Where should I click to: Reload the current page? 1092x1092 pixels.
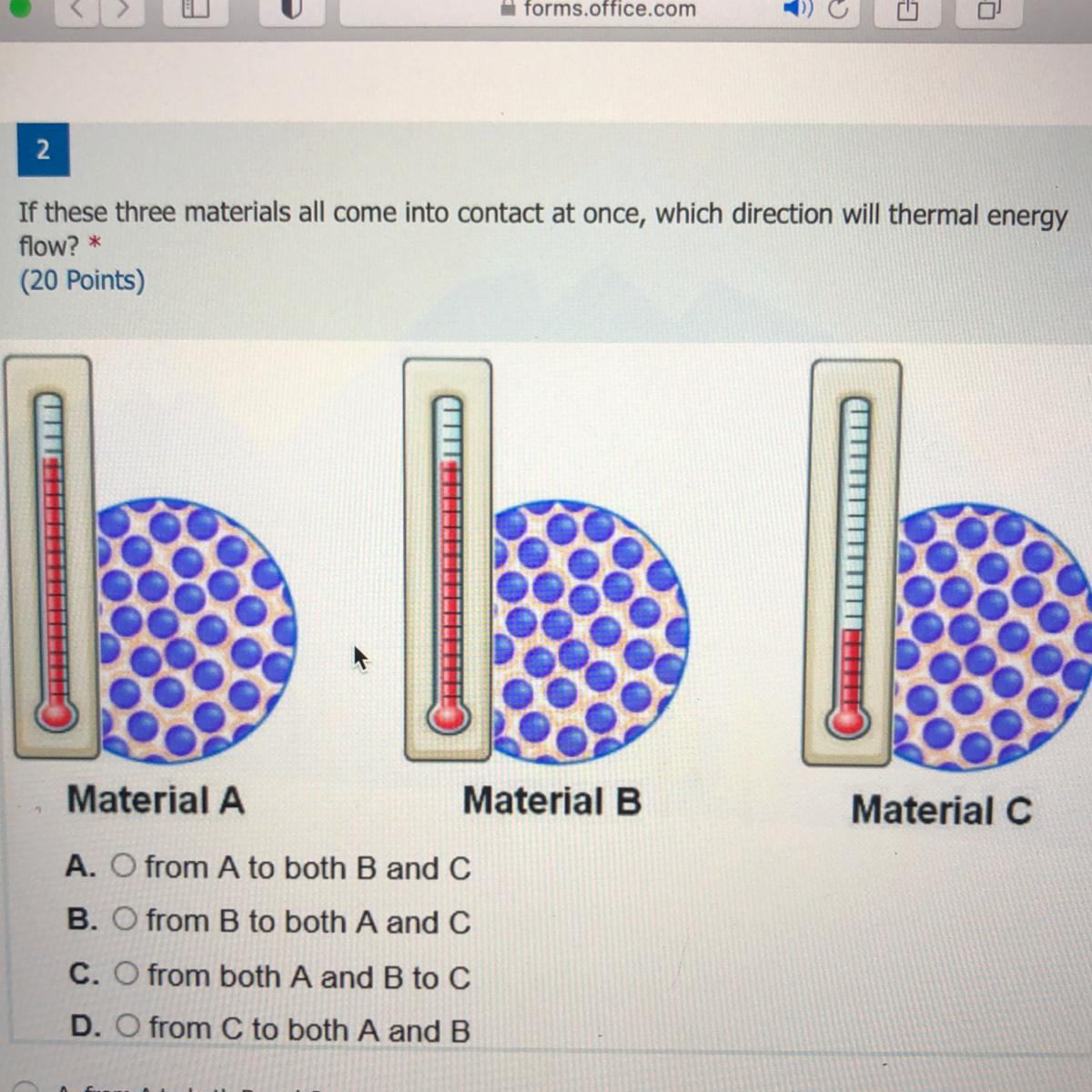(x=838, y=9)
